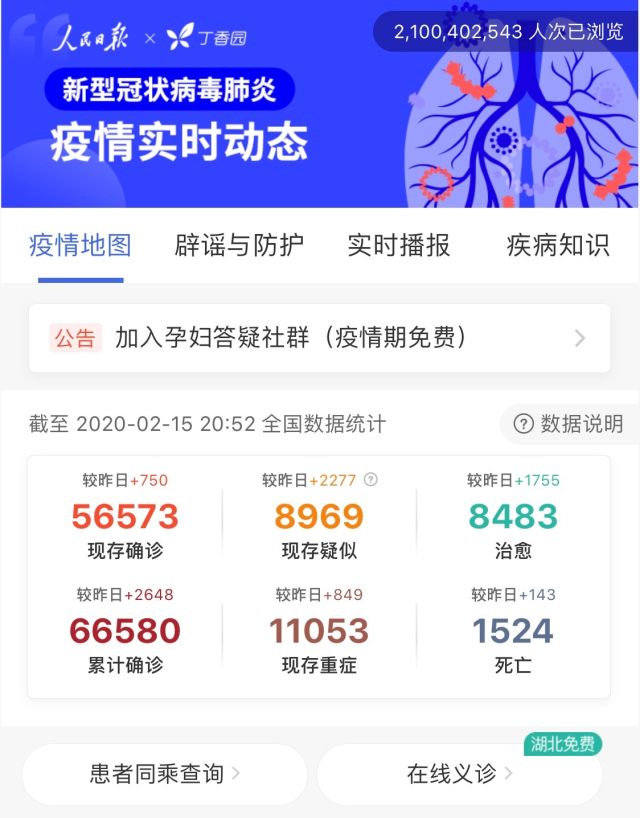Tap the 数据说明 help button
The width and height of the screenshot is (640, 818).
pos(568,424)
